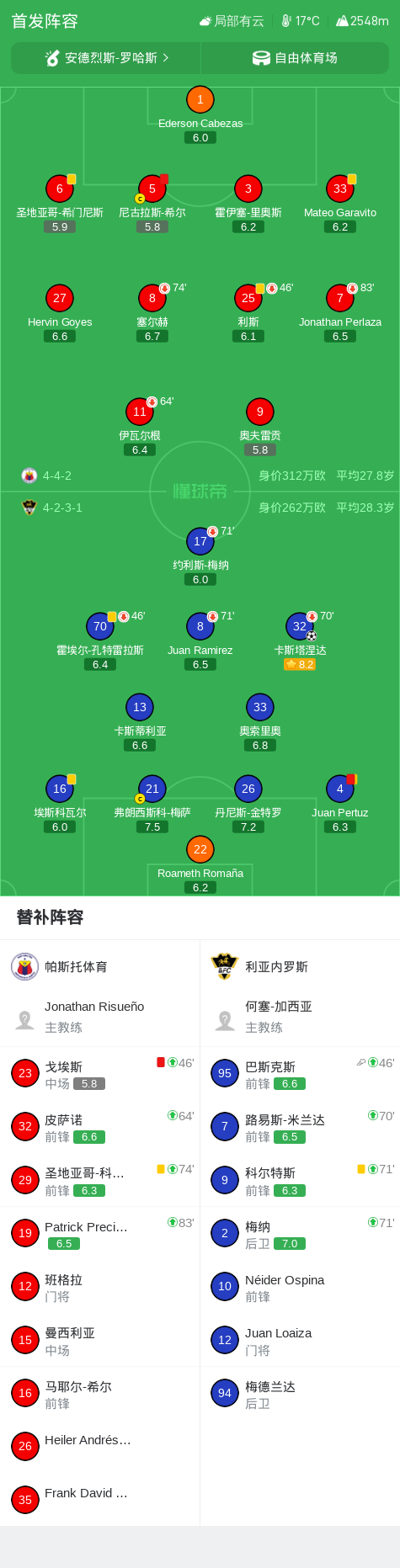Select substitute Néider Ospina number 10
This screenshot has height=1568, width=400.
(300, 1287)
